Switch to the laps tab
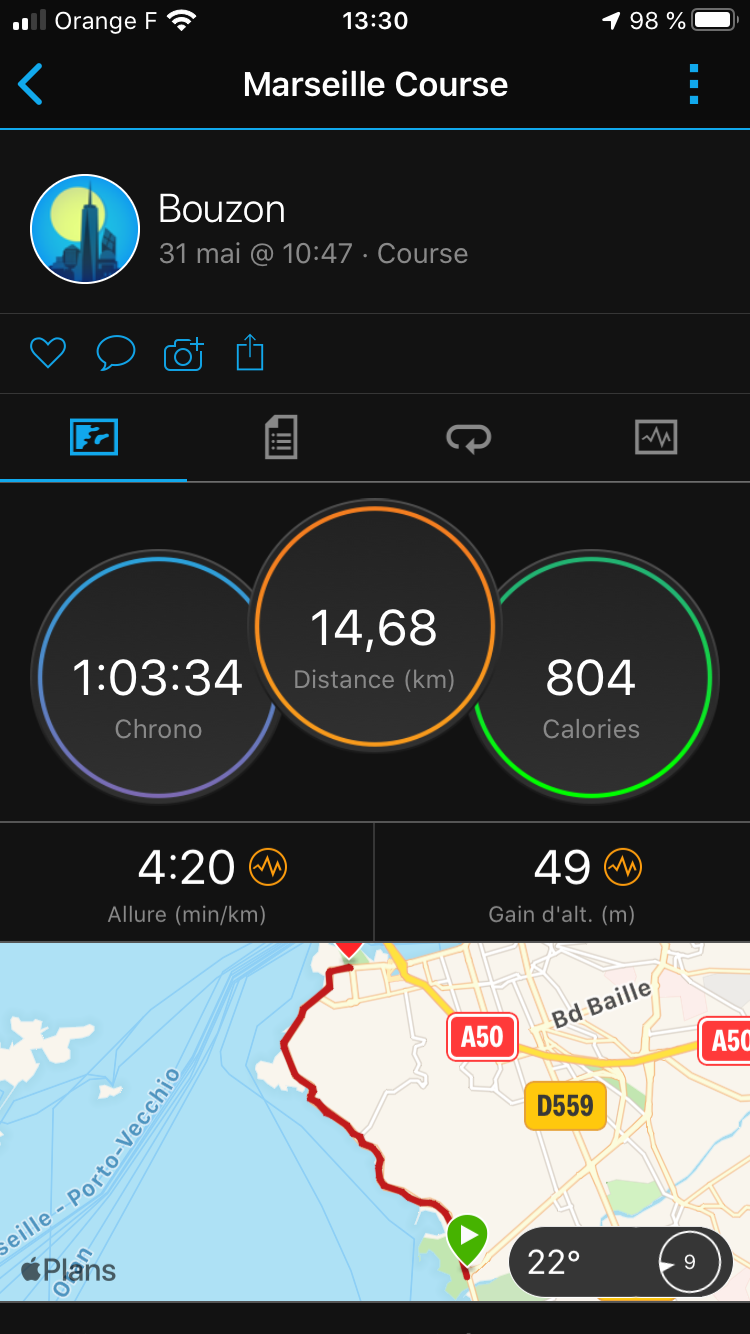The width and height of the screenshot is (750, 1334). click(x=468, y=438)
